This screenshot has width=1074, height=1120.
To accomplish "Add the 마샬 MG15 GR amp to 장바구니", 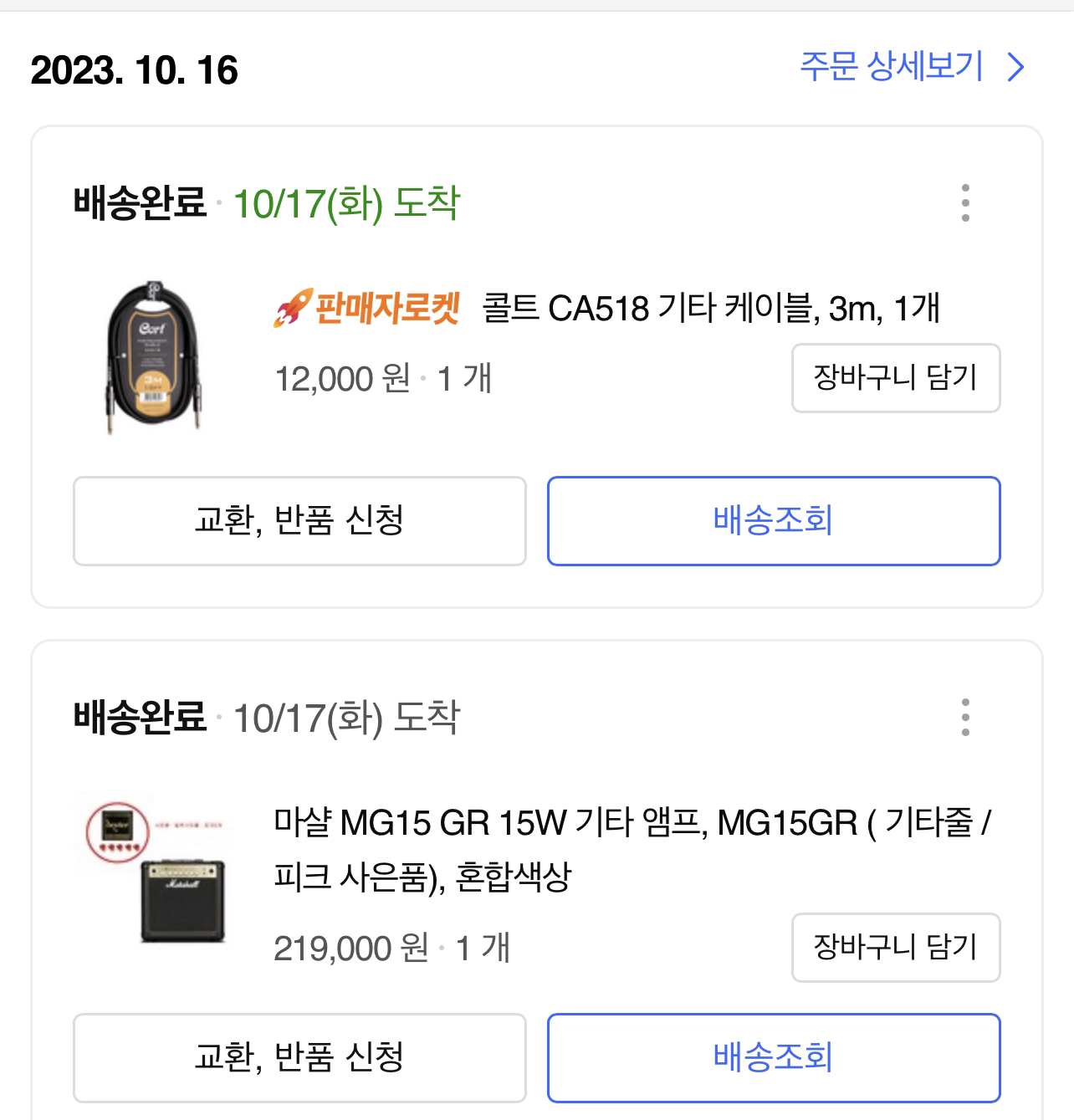I will [895, 948].
